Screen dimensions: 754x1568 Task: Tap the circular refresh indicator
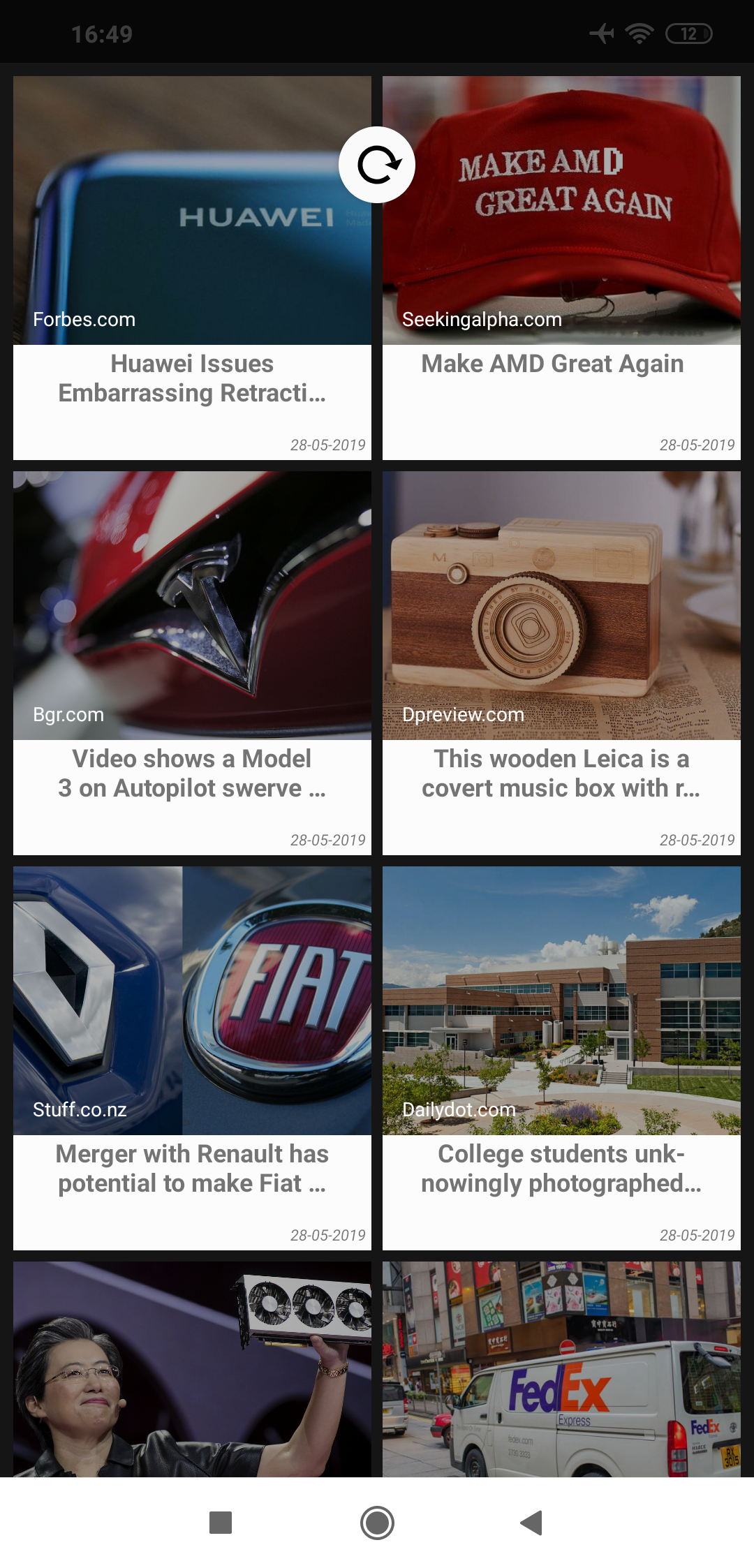tap(377, 165)
